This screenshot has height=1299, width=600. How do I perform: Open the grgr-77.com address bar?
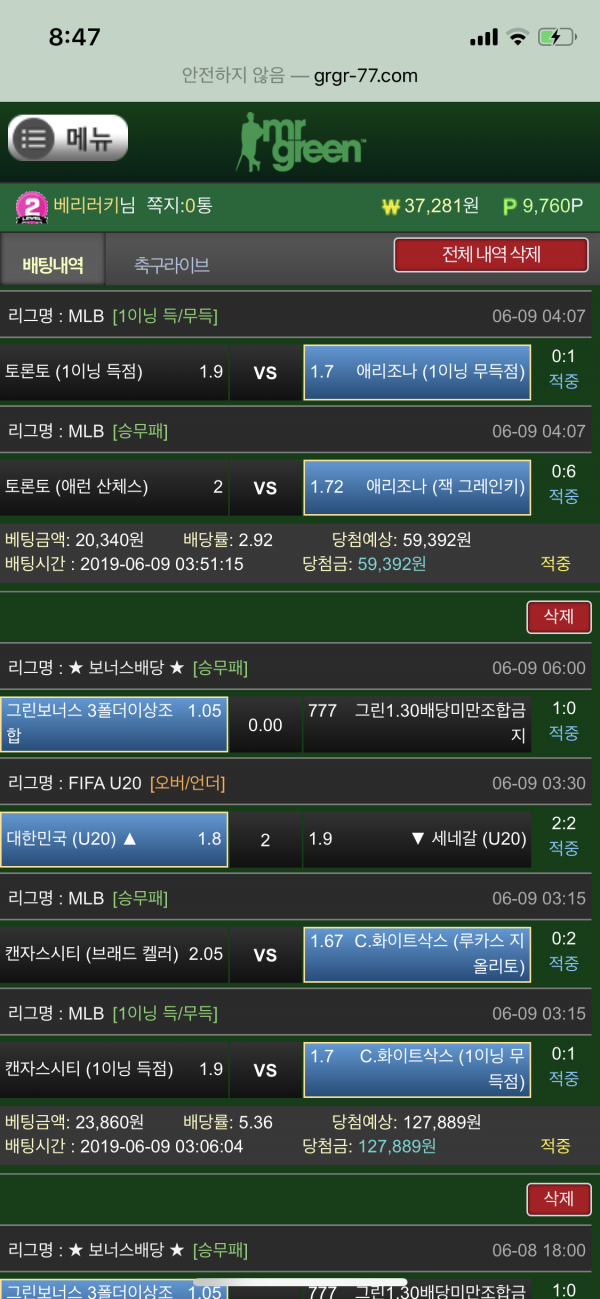[x=300, y=75]
